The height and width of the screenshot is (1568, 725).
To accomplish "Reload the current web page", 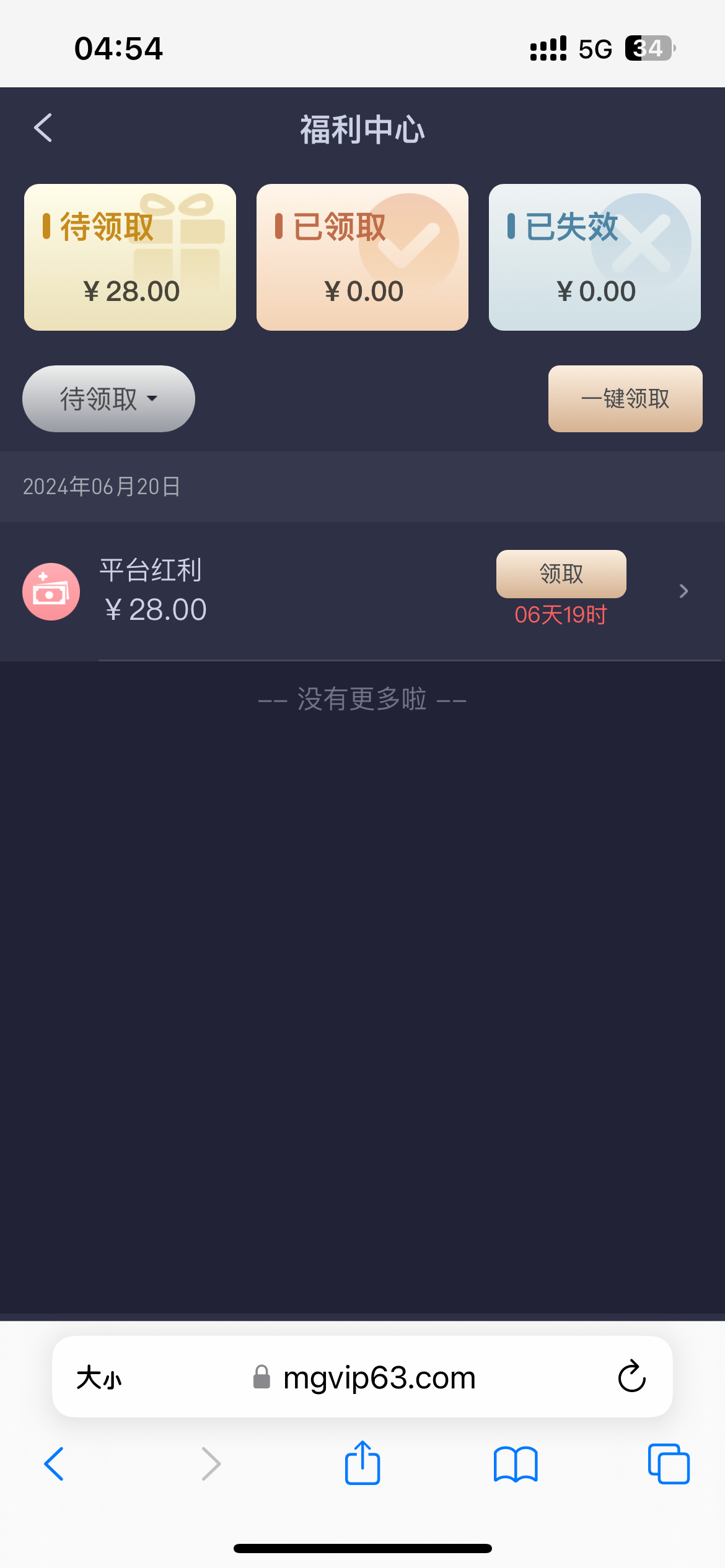I will pyautogui.click(x=631, y=1377).
